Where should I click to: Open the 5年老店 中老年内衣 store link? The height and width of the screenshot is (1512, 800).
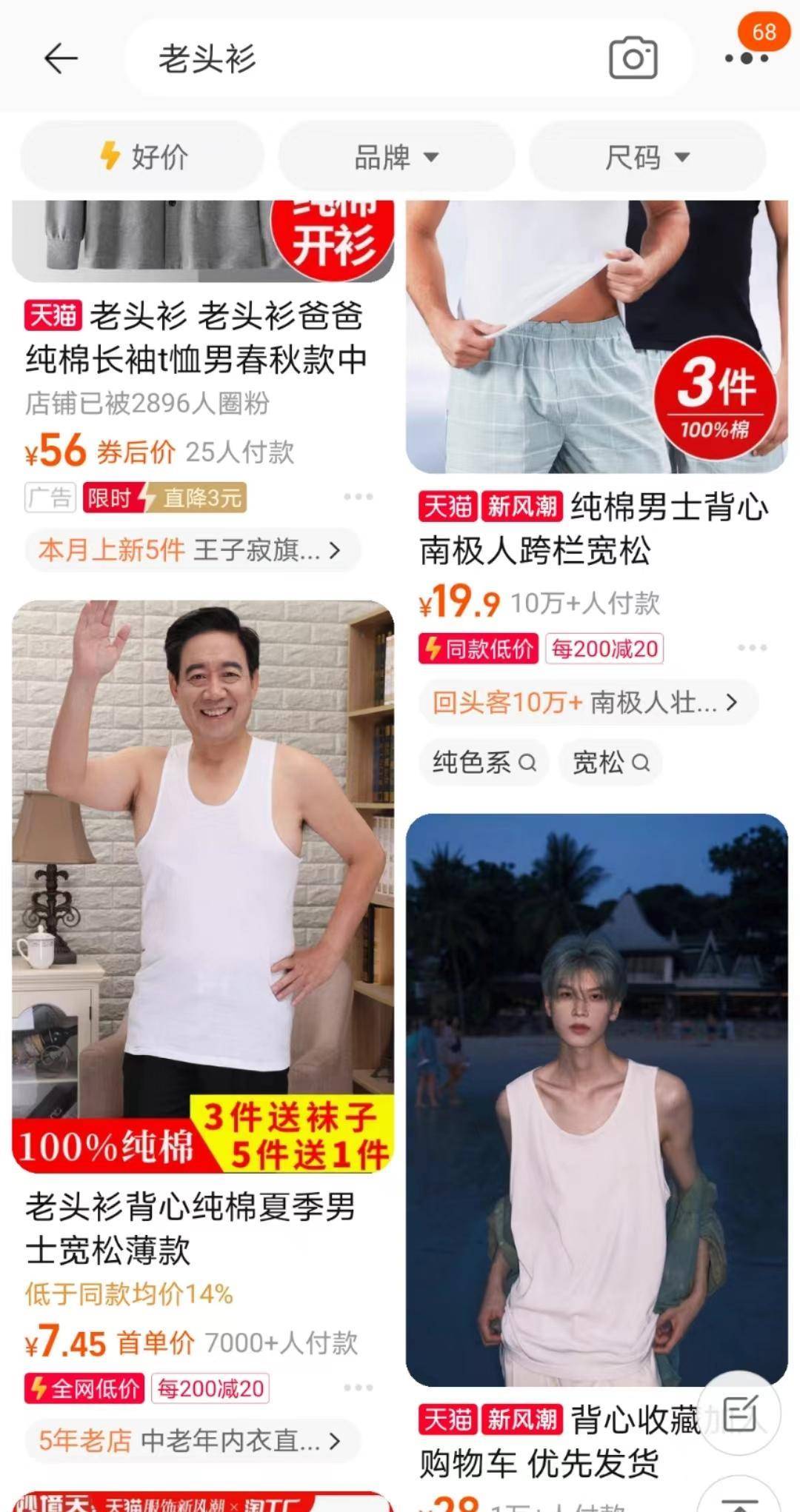click(189, 1441)
